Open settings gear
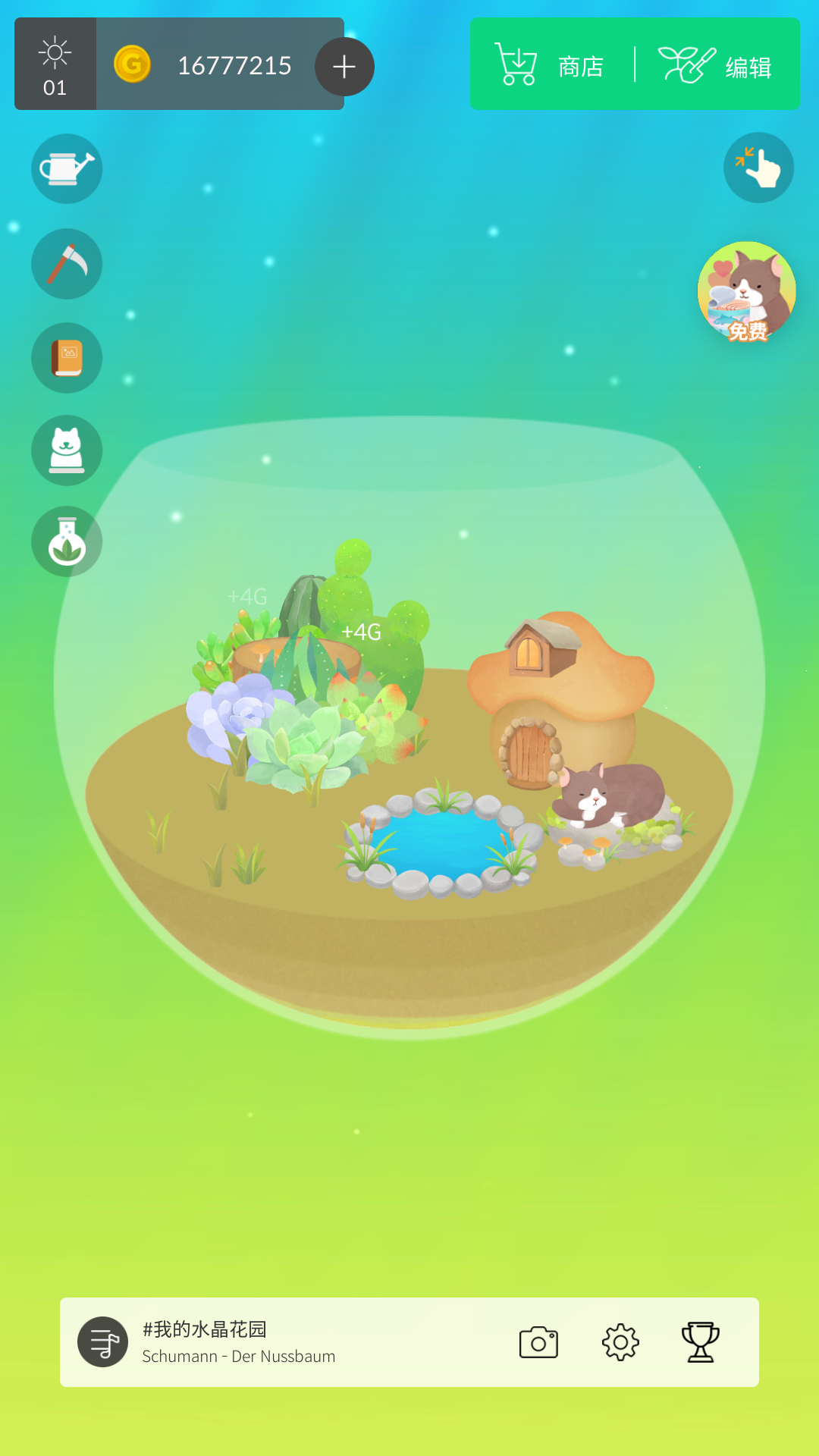Screen dimensions: 819x1456 tap(620, 1342)
